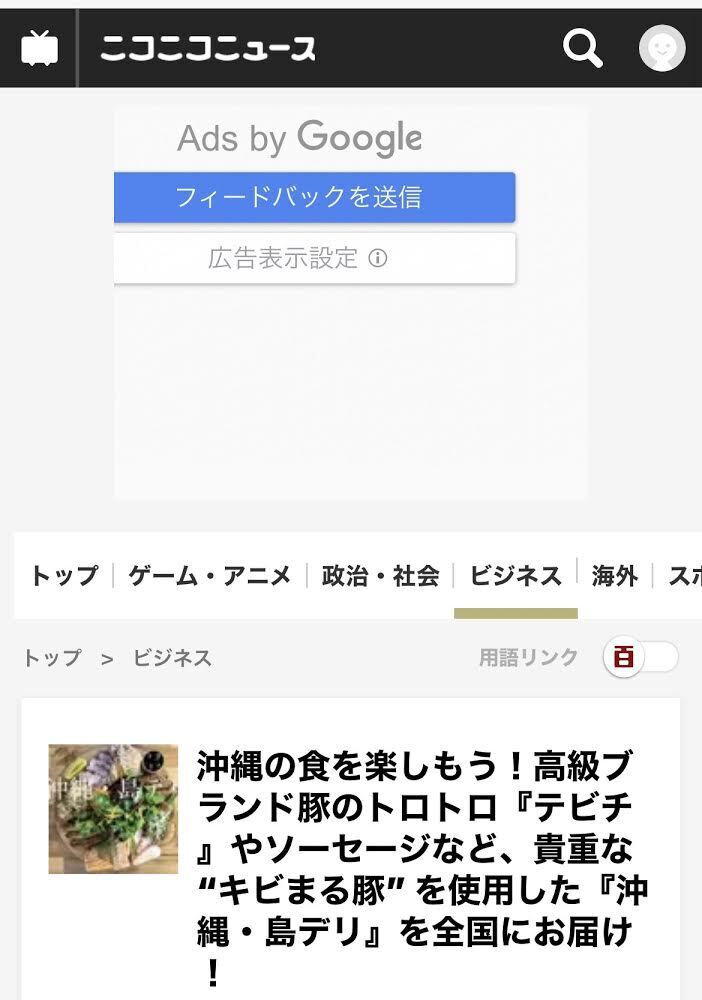The image size is (702, 1000).
Task: Tap フィードバックを送信 button
Action: point(314,197)
